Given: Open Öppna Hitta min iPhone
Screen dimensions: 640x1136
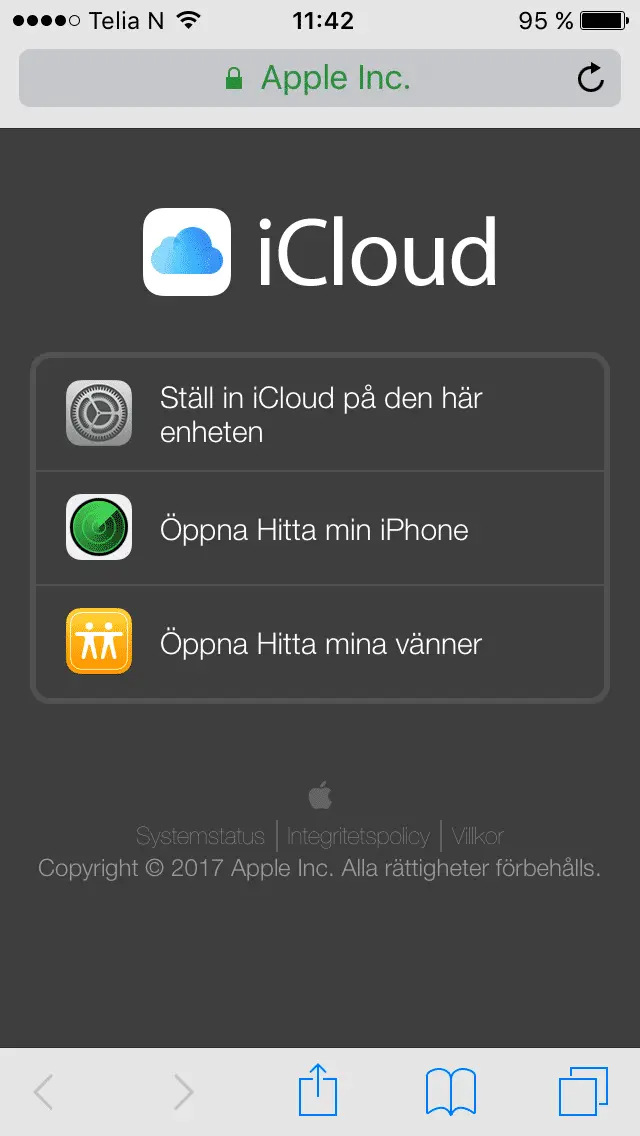Looking at the screenshot, I should tap(320, 528).
